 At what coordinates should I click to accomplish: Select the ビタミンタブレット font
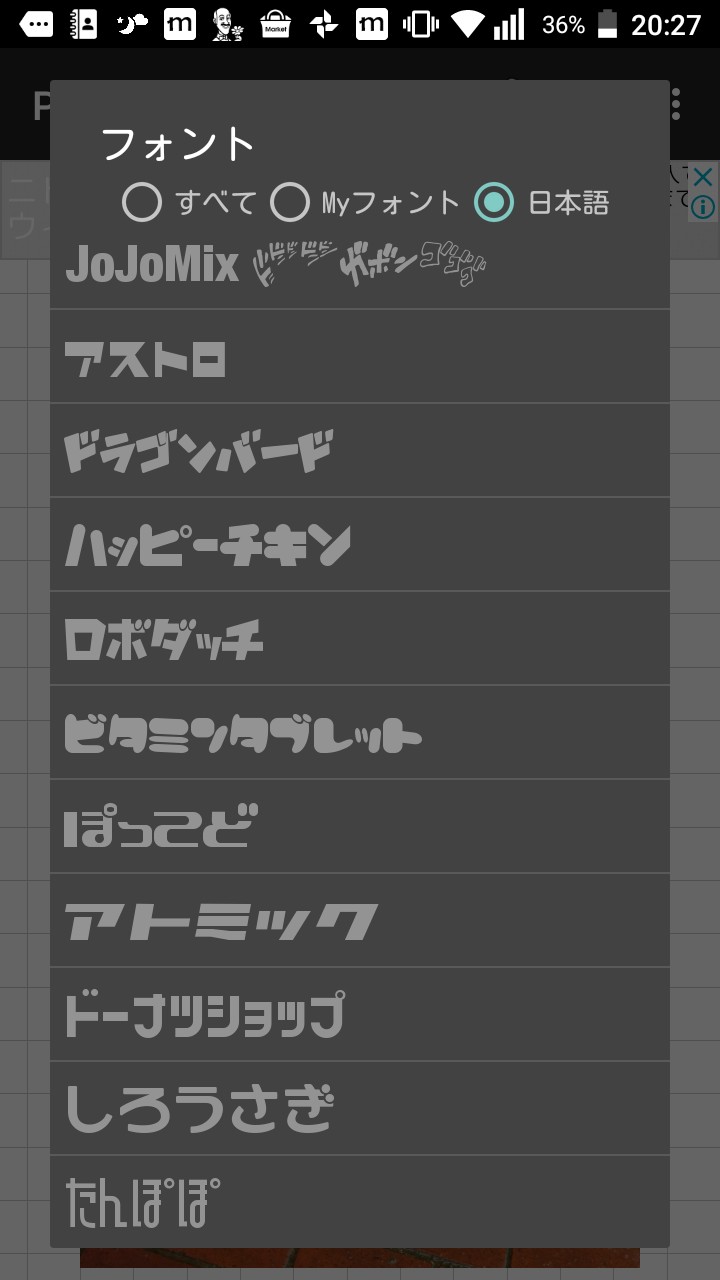(x=360, y=733)
